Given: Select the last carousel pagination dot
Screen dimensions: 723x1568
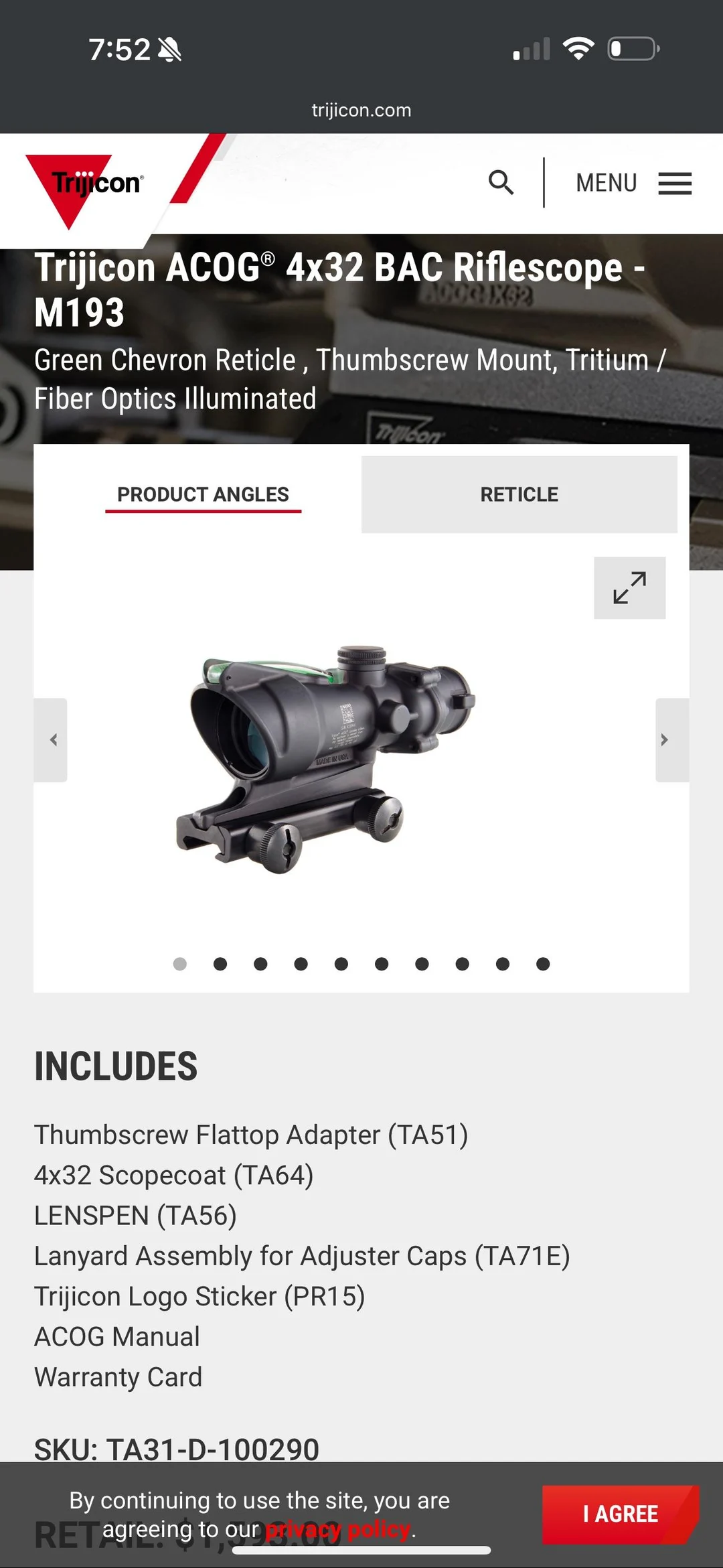Looking at the screenshot, I should click(x=542, y=965).
